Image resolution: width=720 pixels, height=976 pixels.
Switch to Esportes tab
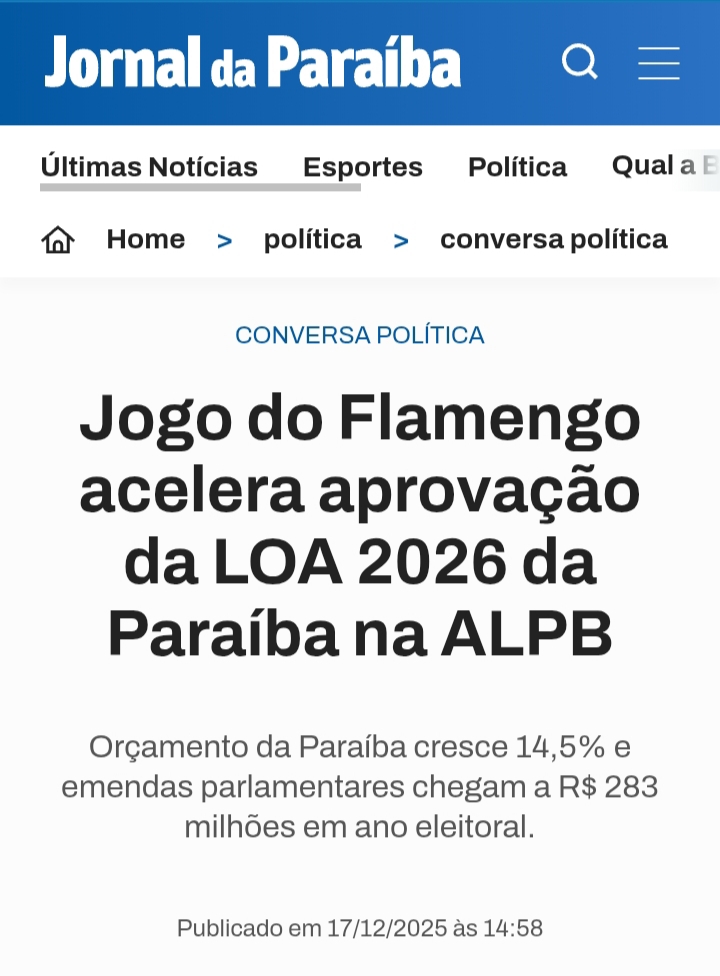pos(363,166)
